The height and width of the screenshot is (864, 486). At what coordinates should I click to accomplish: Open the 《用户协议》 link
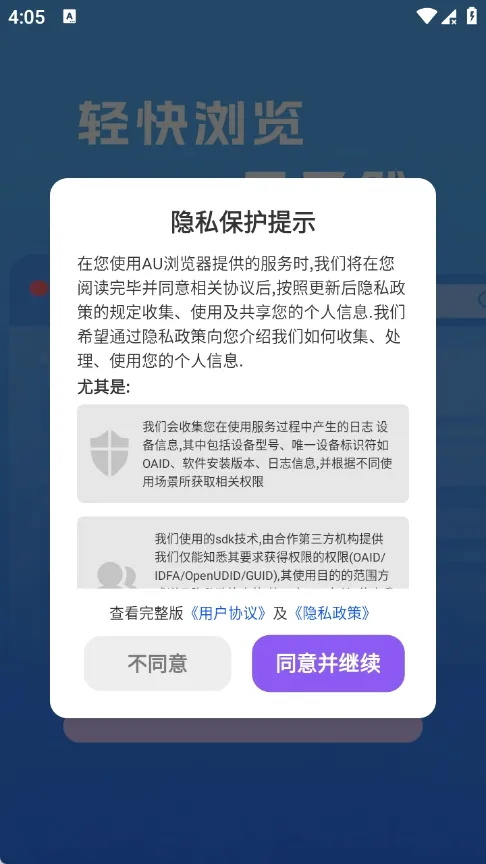(x=229, y=613)
